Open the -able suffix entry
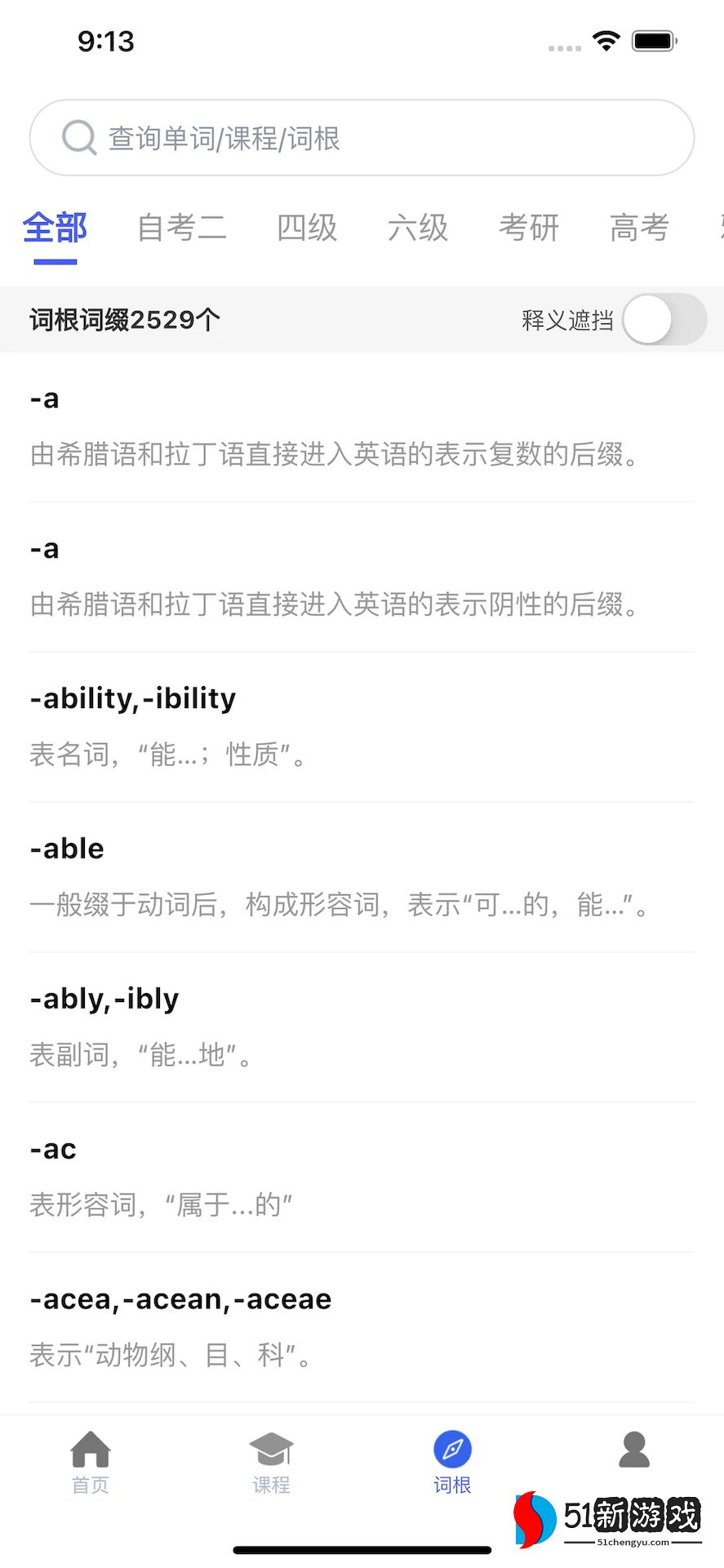The height and width of the screenshot is (1568, 724). point(362,877)
